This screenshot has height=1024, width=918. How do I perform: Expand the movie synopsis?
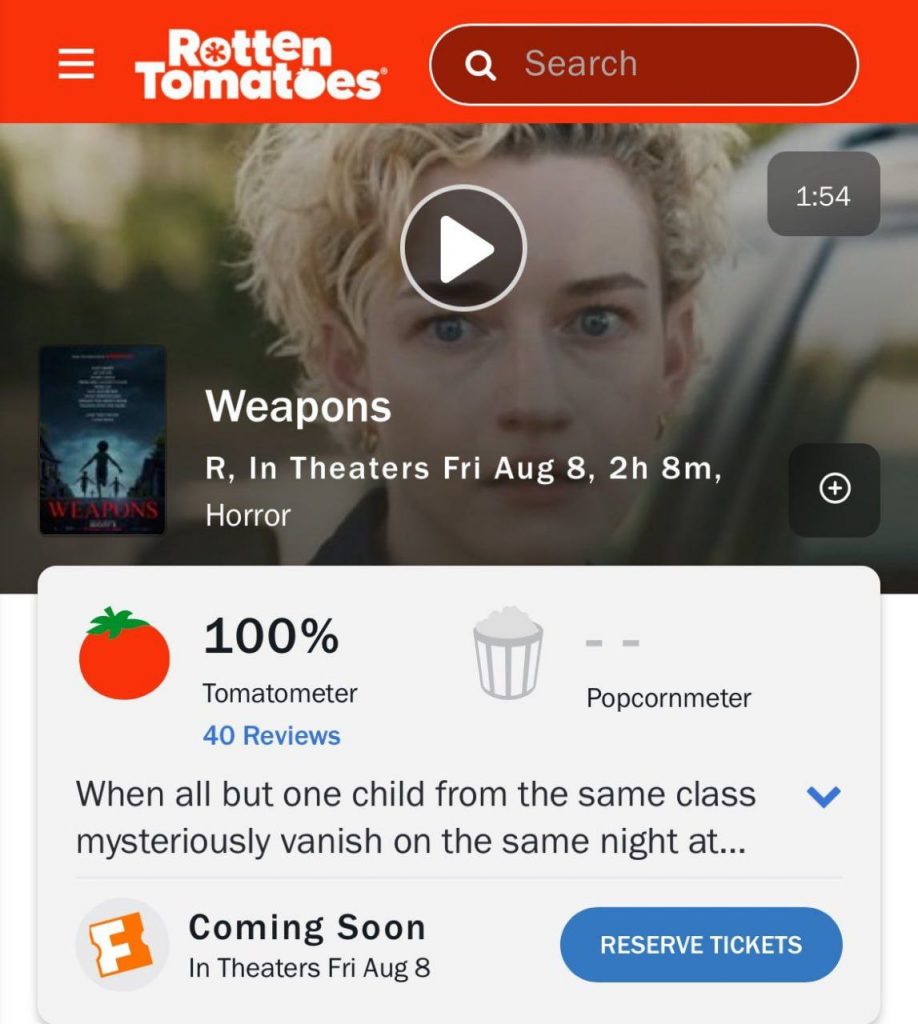click(x=823, y=796)
